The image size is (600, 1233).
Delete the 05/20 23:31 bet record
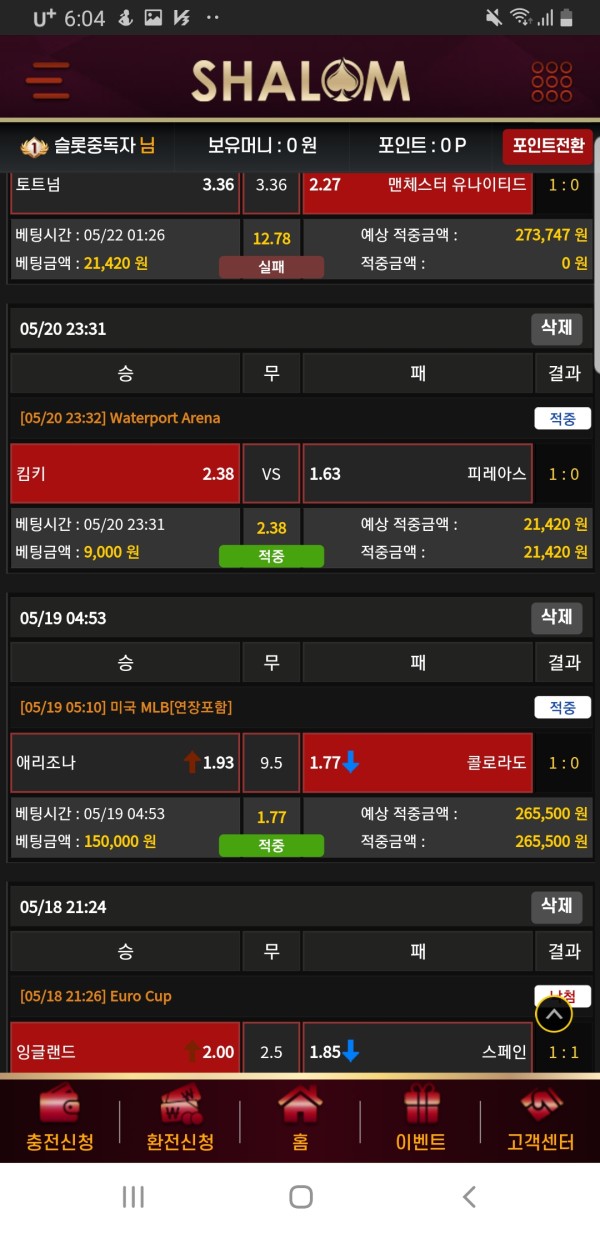click(x=556, y=329)
